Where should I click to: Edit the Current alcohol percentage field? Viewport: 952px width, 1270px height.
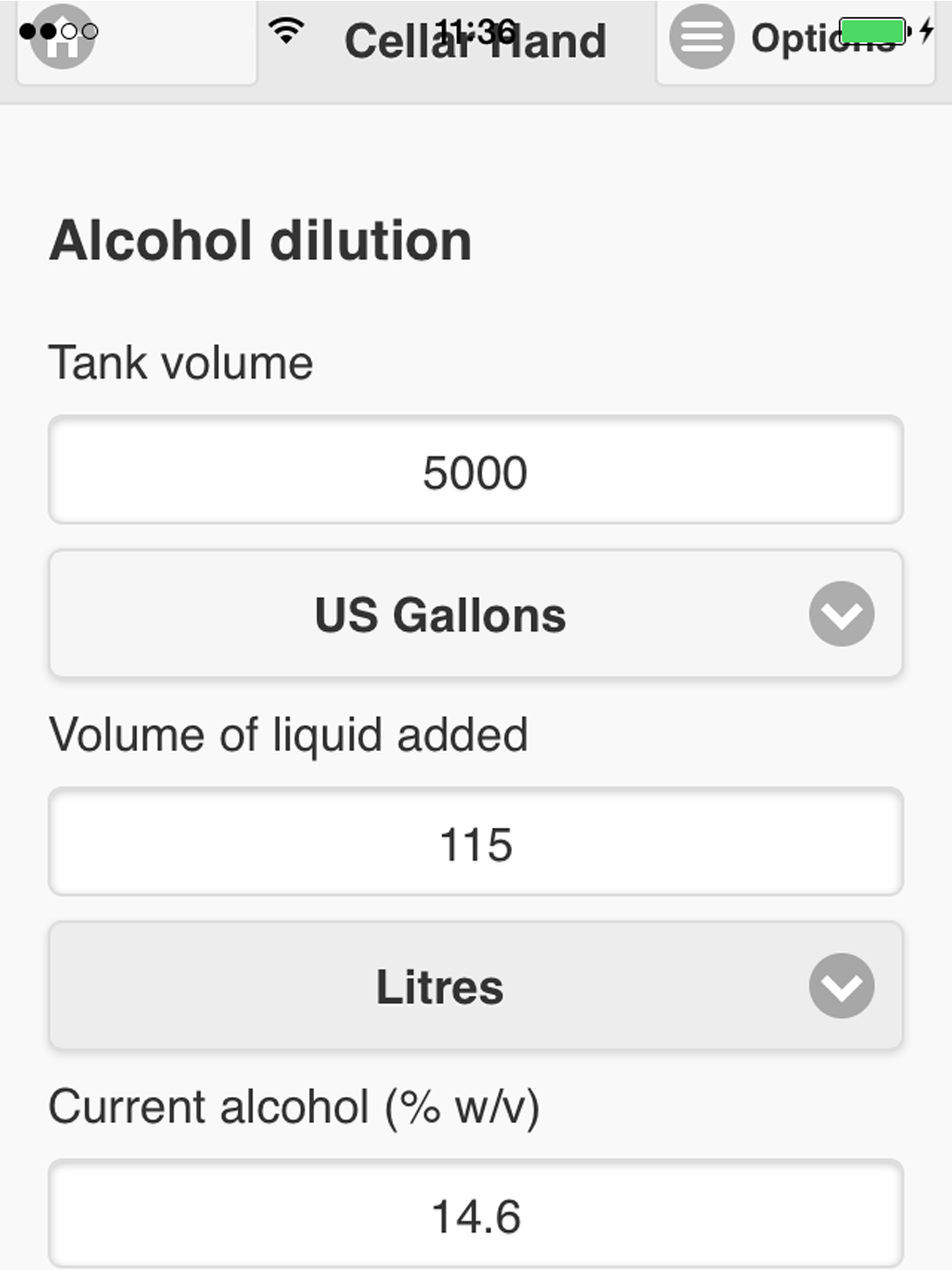click(x=476, y=1214)
